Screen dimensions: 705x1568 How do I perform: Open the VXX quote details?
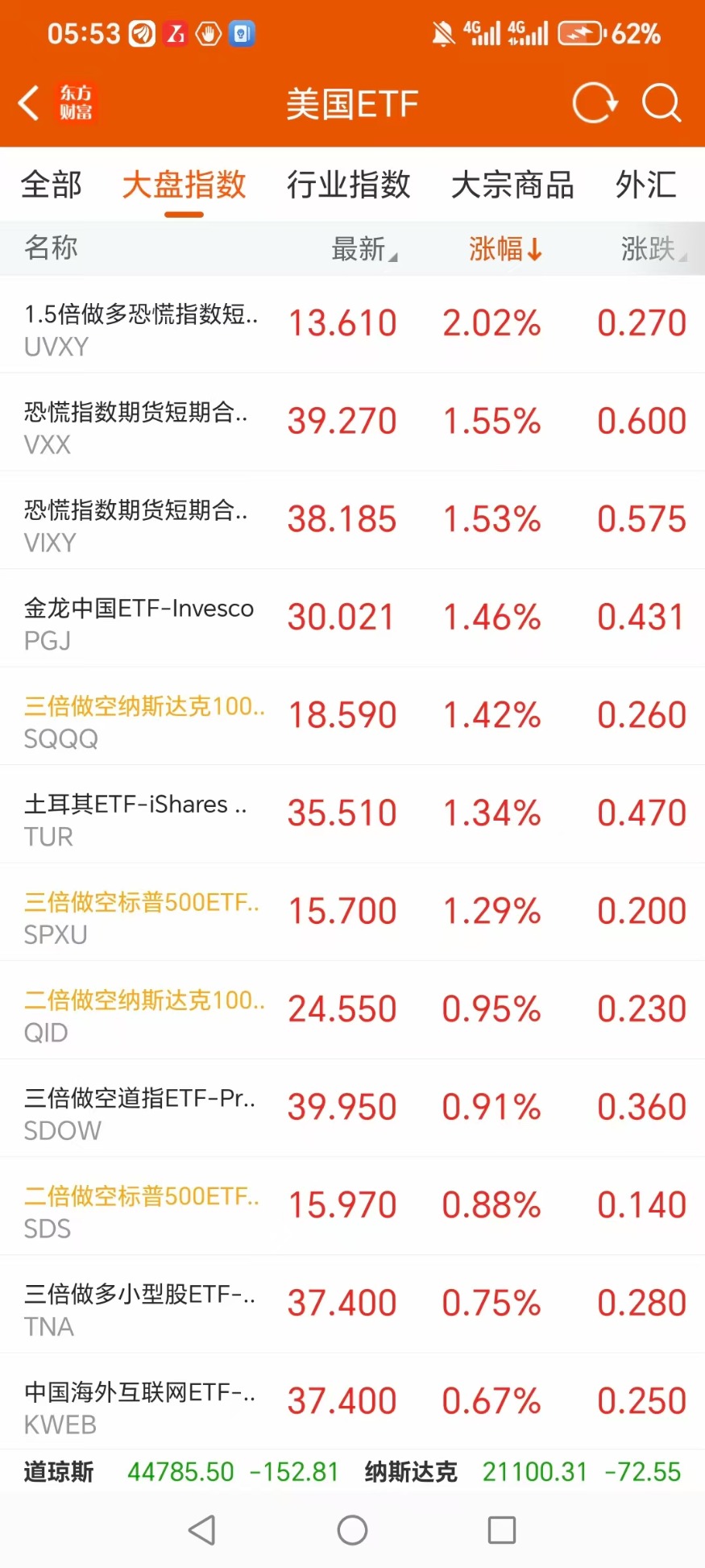click(x=352, y=422)
